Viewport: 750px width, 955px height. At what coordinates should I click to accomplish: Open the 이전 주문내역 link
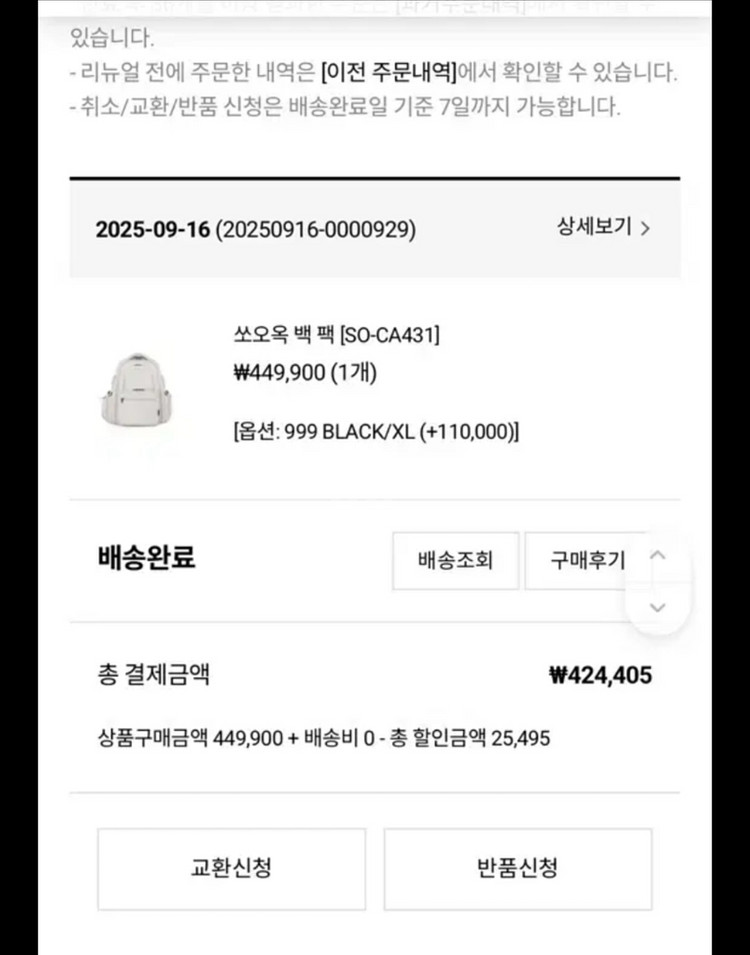(389, 73)
